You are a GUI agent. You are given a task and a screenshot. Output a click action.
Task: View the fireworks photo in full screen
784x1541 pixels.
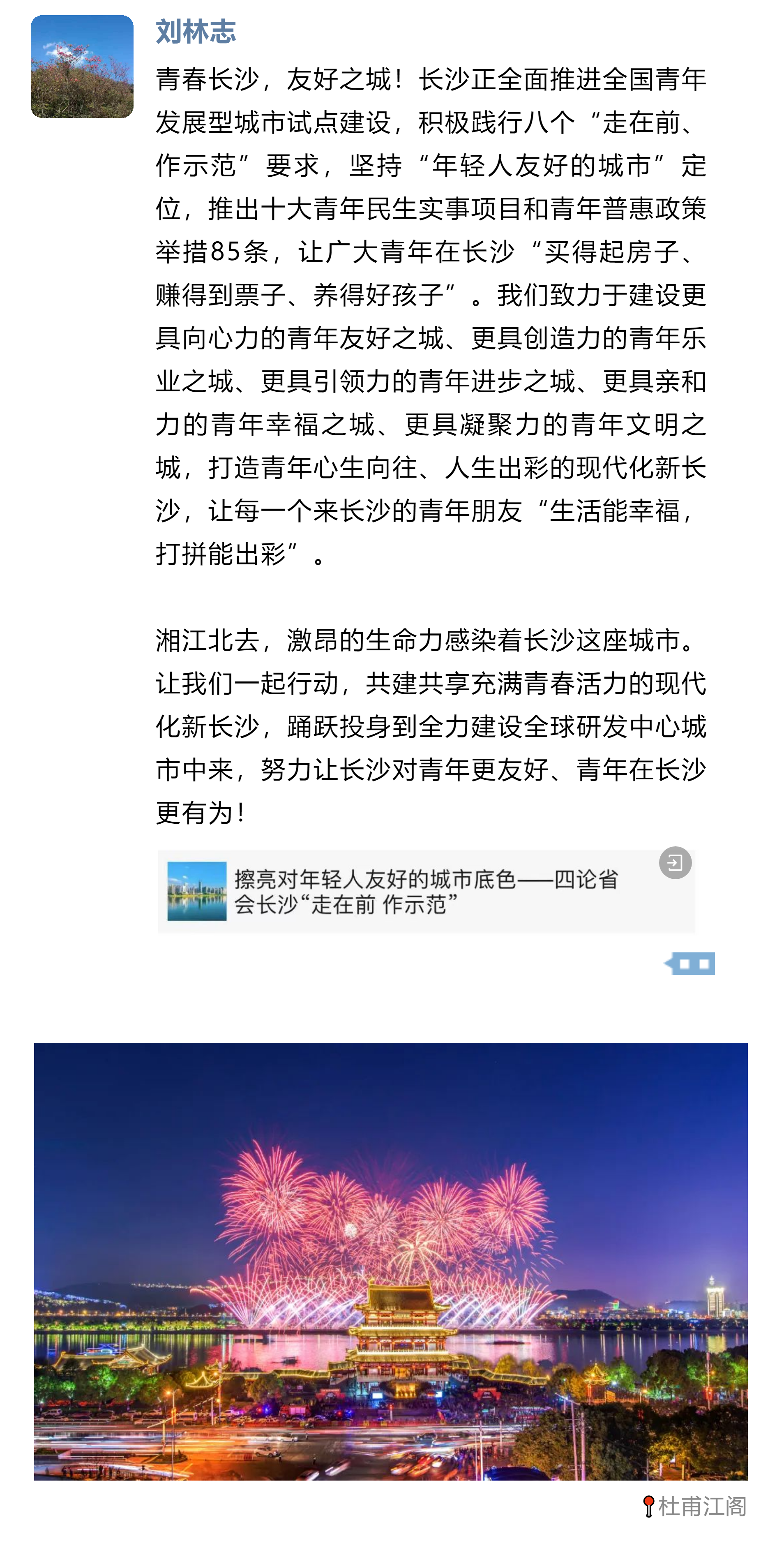pos(390,1261)
